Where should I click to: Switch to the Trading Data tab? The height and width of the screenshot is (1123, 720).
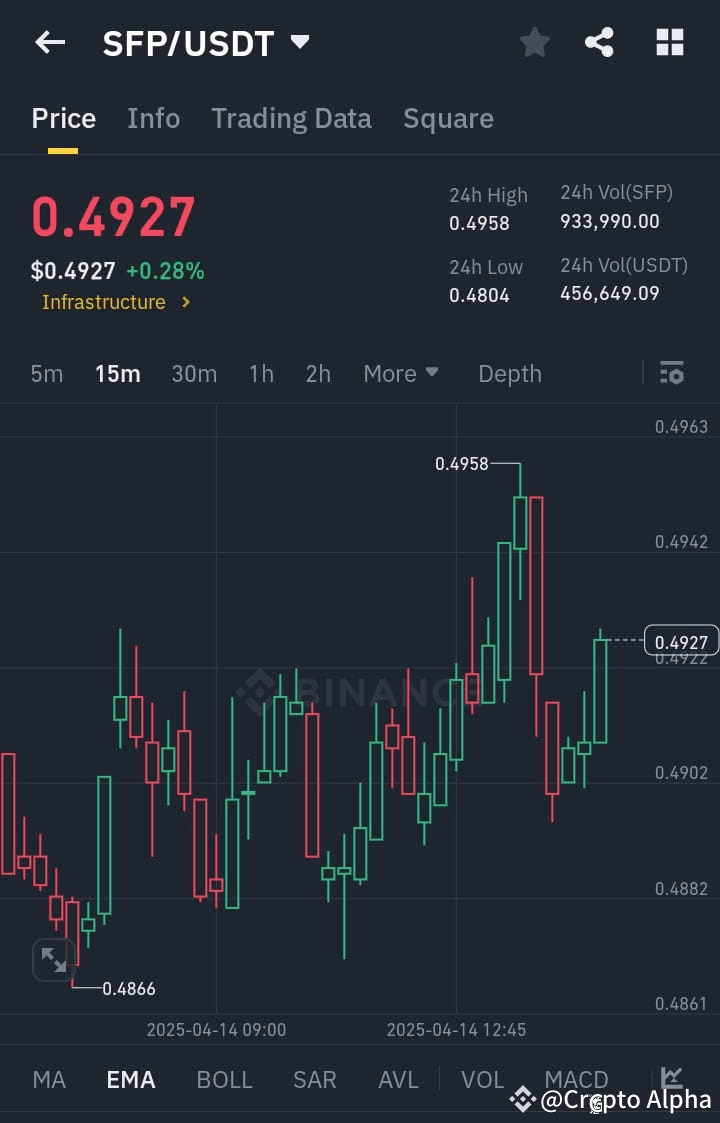click(x=291, y=118)
